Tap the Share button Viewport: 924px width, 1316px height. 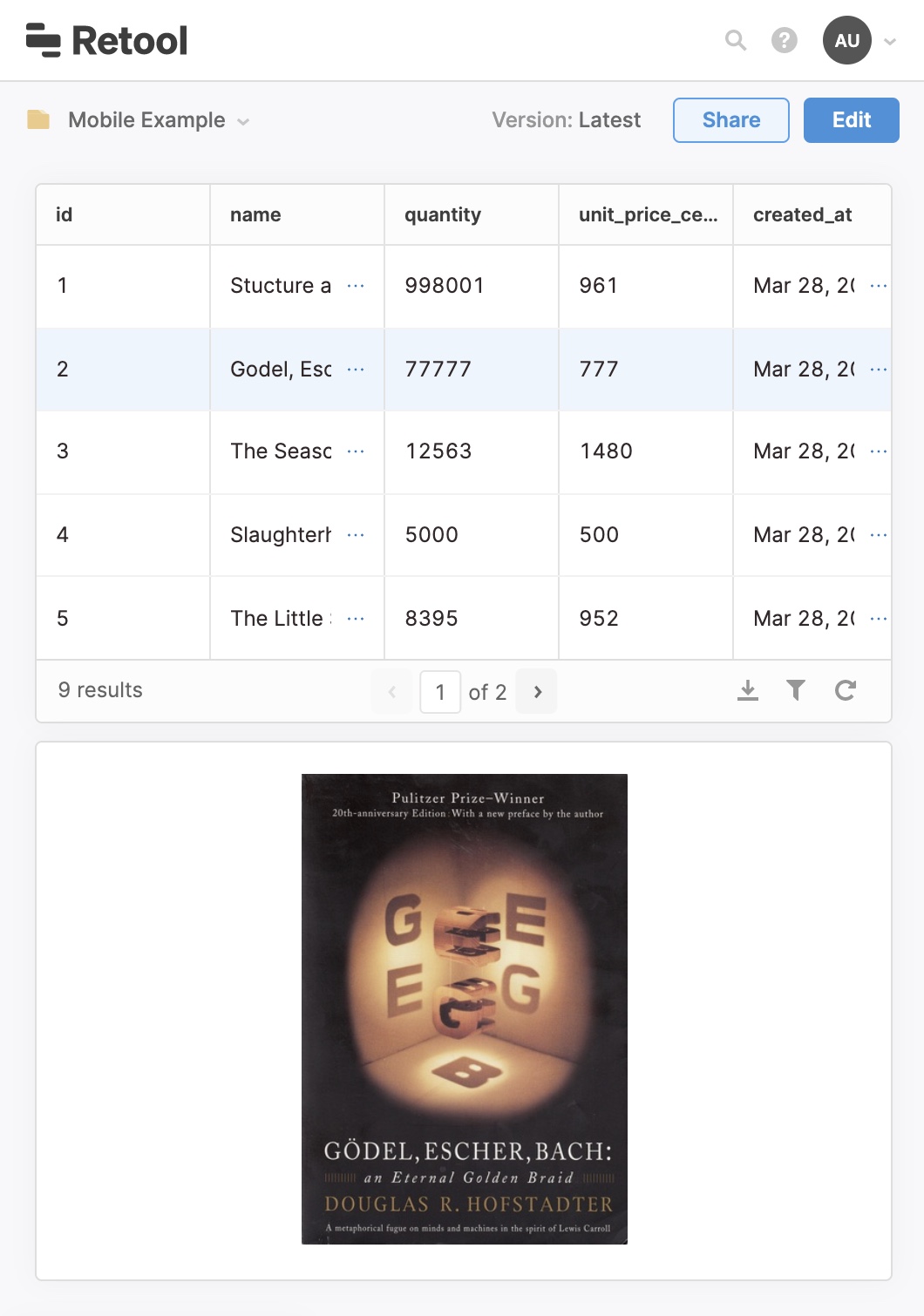click(730, 120)
